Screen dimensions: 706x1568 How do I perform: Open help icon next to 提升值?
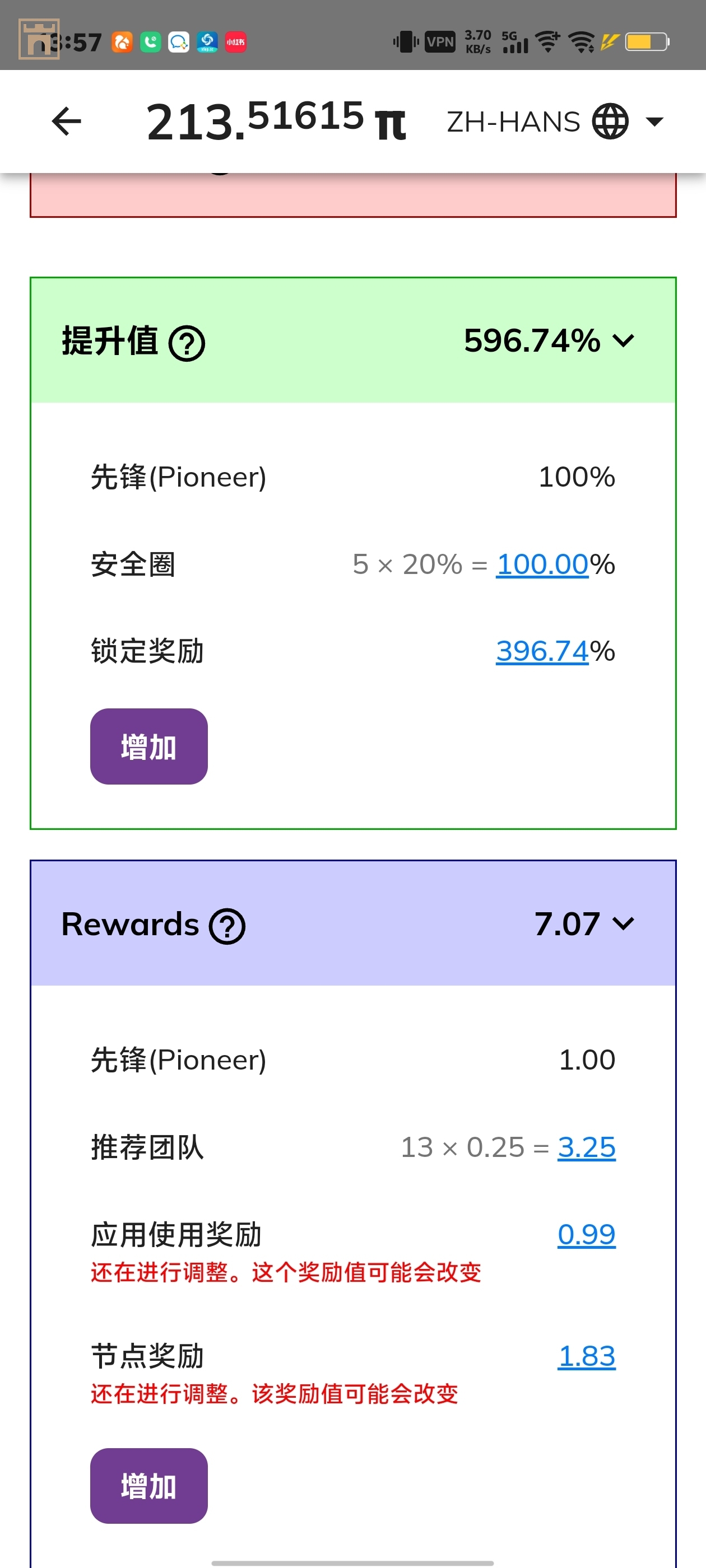pyautogui.click(x=187, y=344)
